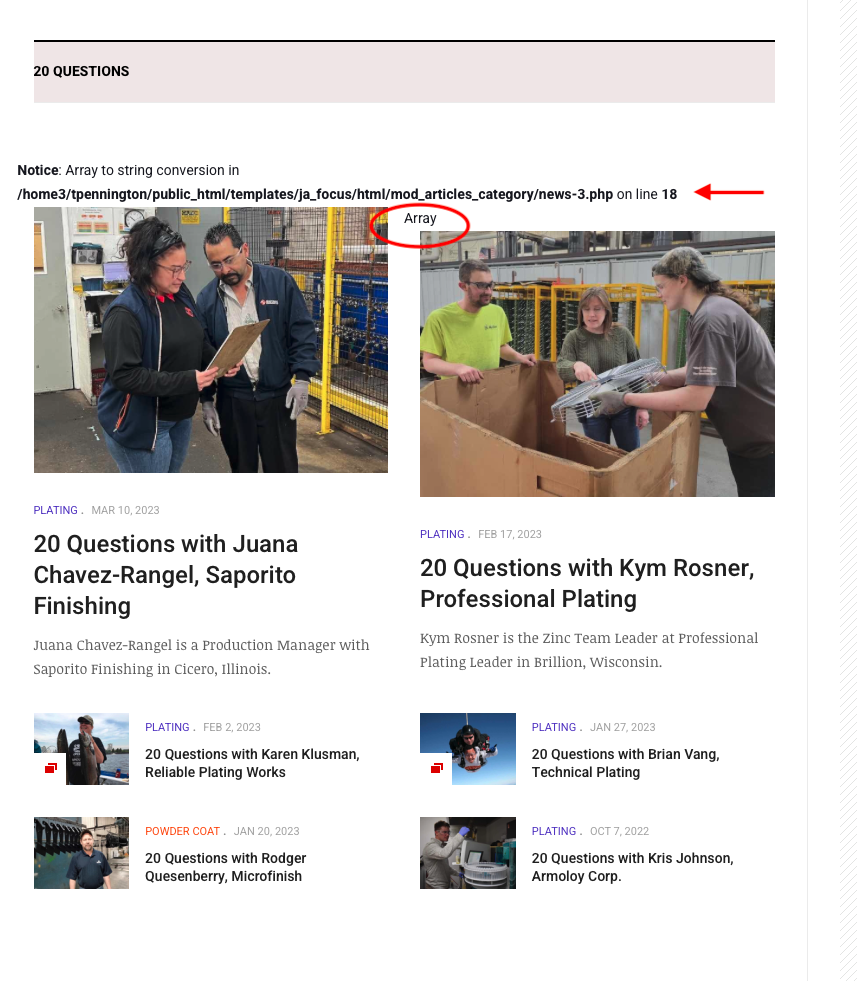The height and width of the screenshot is (981, 857).
Task: Tap the Rodger Quesenberry article thumbnail
Action: point(81,853)
